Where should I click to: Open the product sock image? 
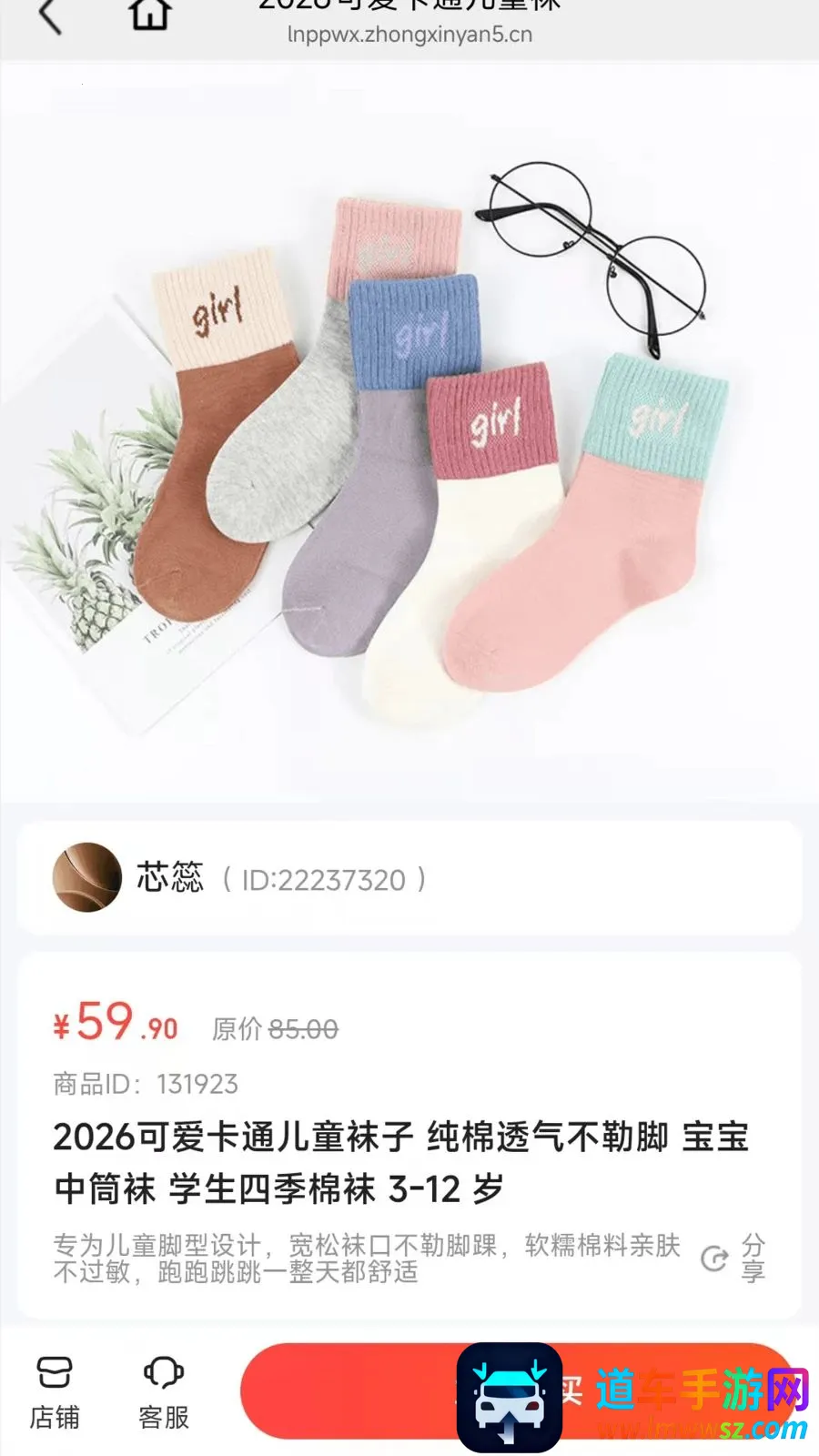click(x=409, y=432)
